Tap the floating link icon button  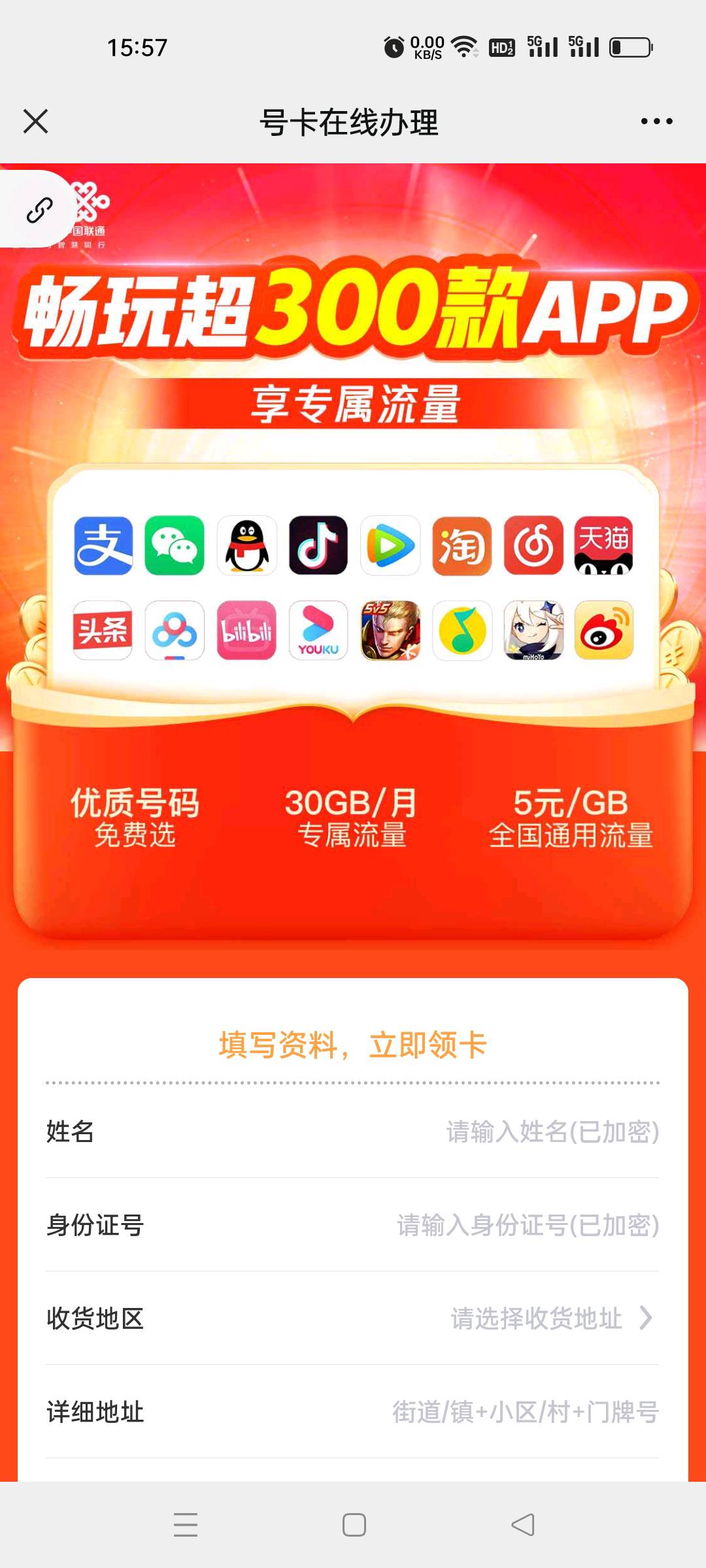coord(39,210)
